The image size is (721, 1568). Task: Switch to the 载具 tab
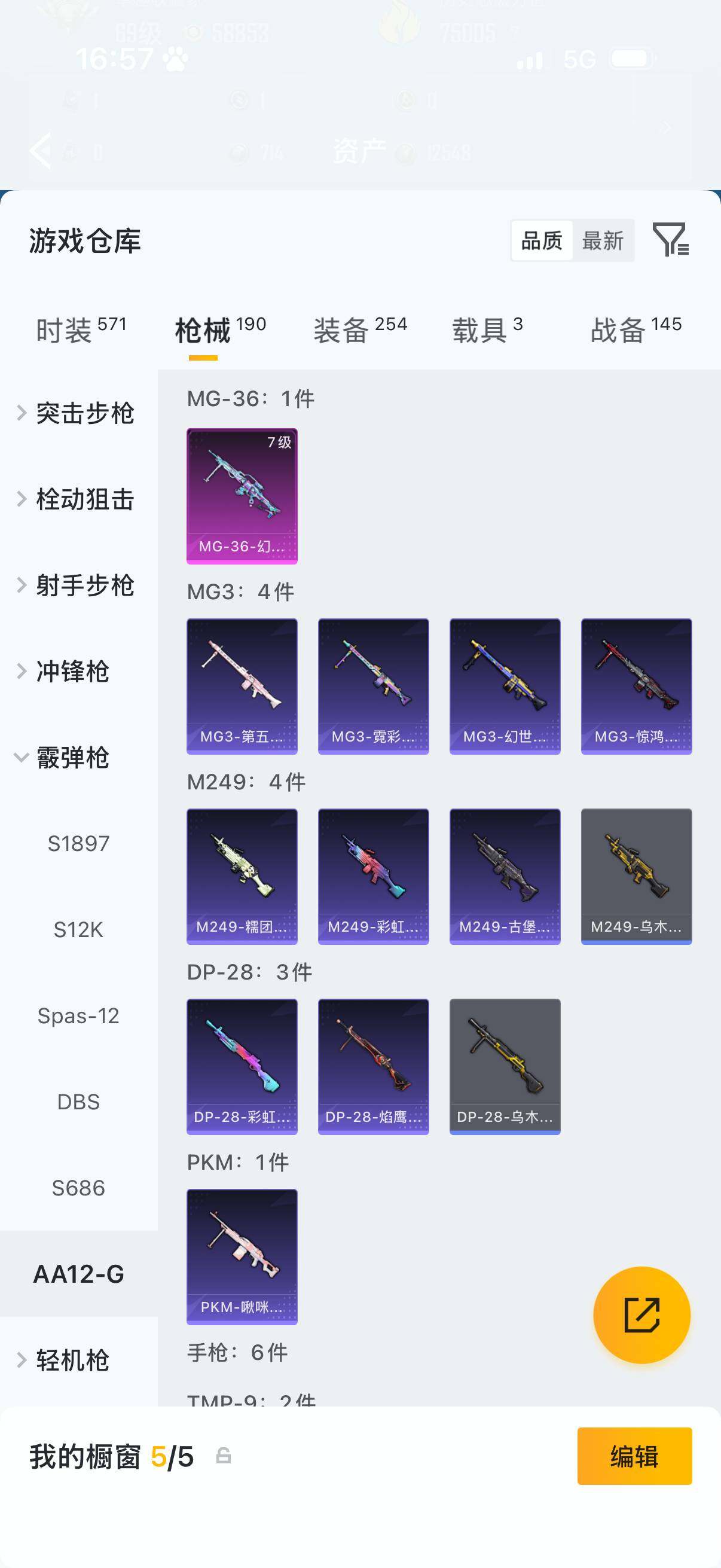tap(487, 331)
